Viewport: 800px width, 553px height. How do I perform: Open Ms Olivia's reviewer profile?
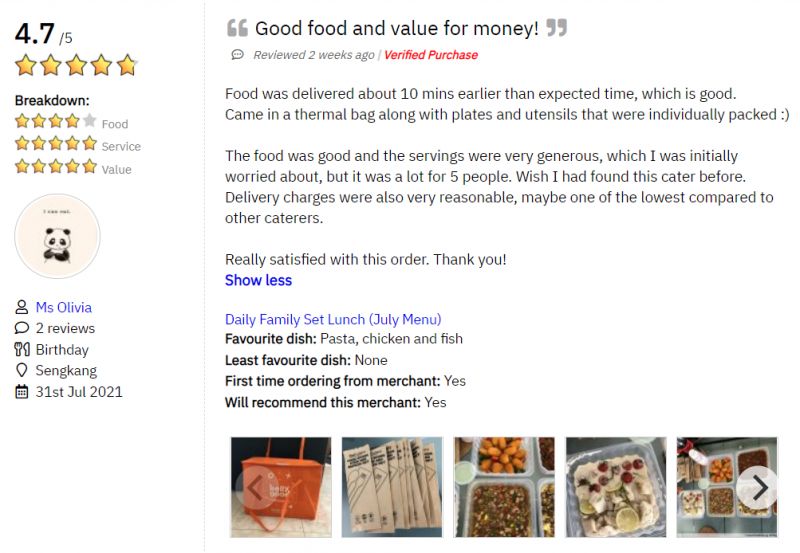tap(63, 307)
